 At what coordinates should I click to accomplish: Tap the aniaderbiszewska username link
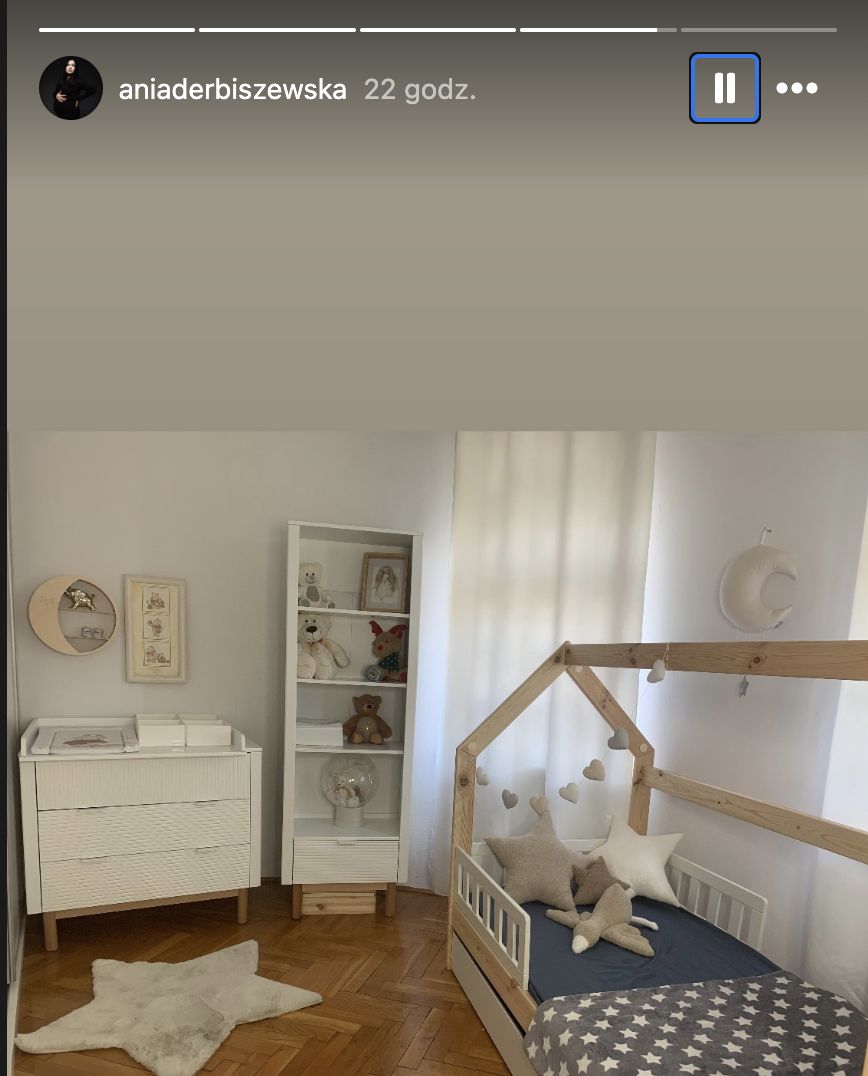(x=232, y=90)
